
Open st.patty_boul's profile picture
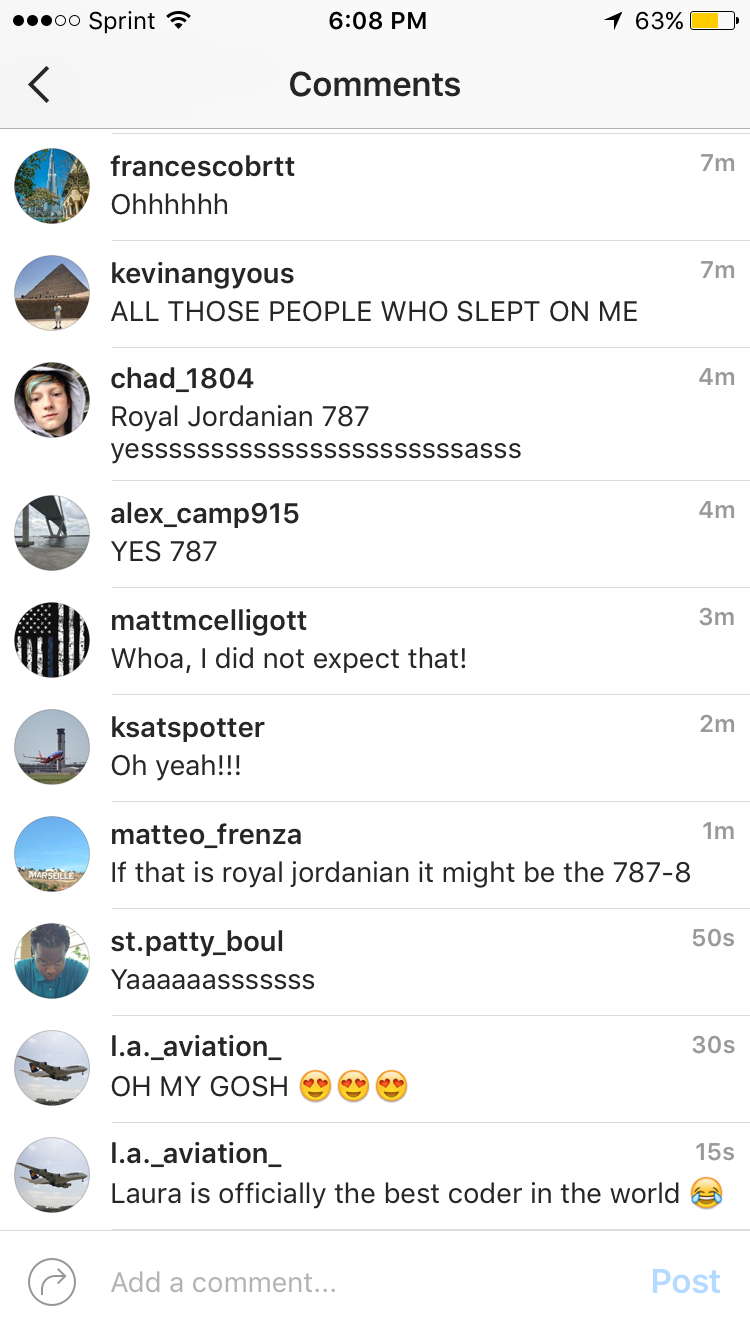click(52, 961)
